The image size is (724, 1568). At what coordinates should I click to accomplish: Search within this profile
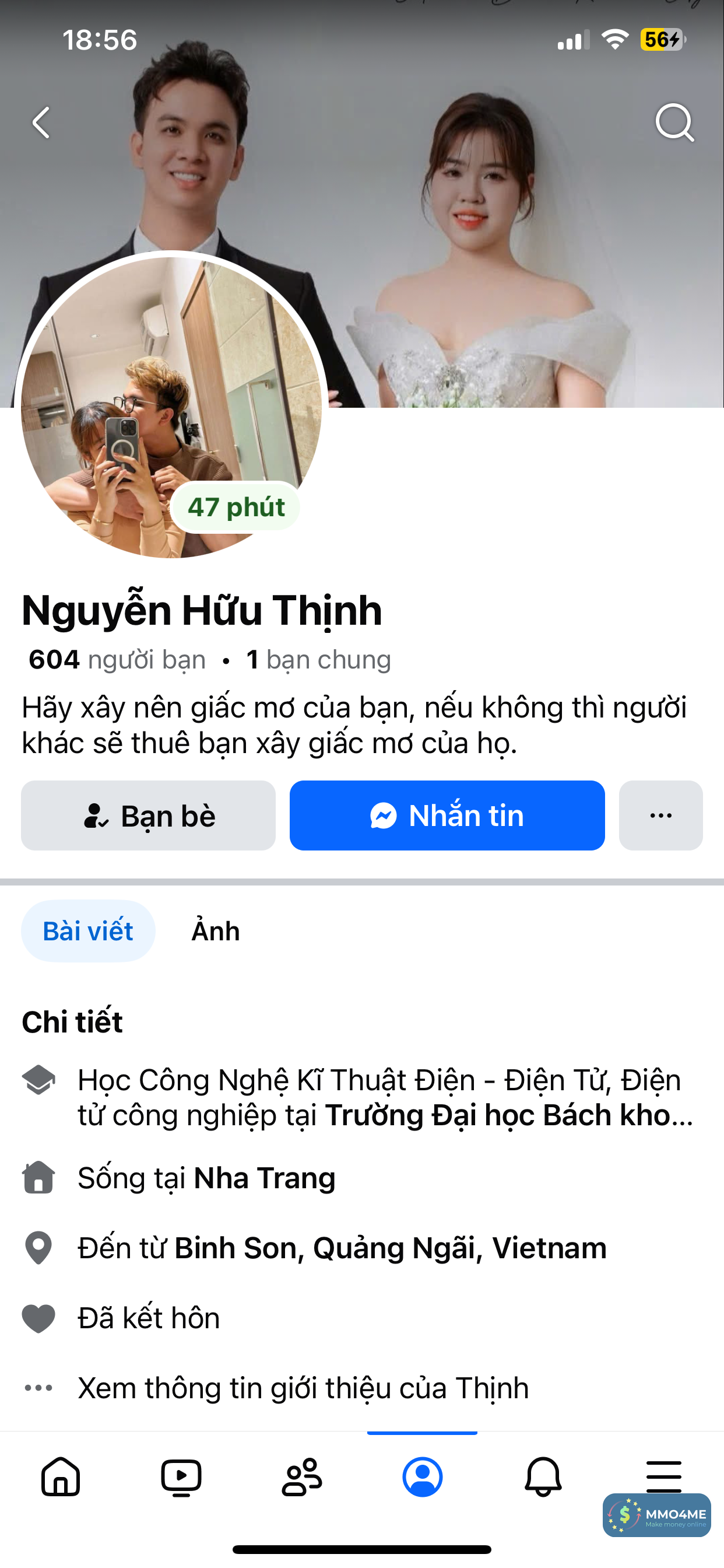click(x=674, y=123)
